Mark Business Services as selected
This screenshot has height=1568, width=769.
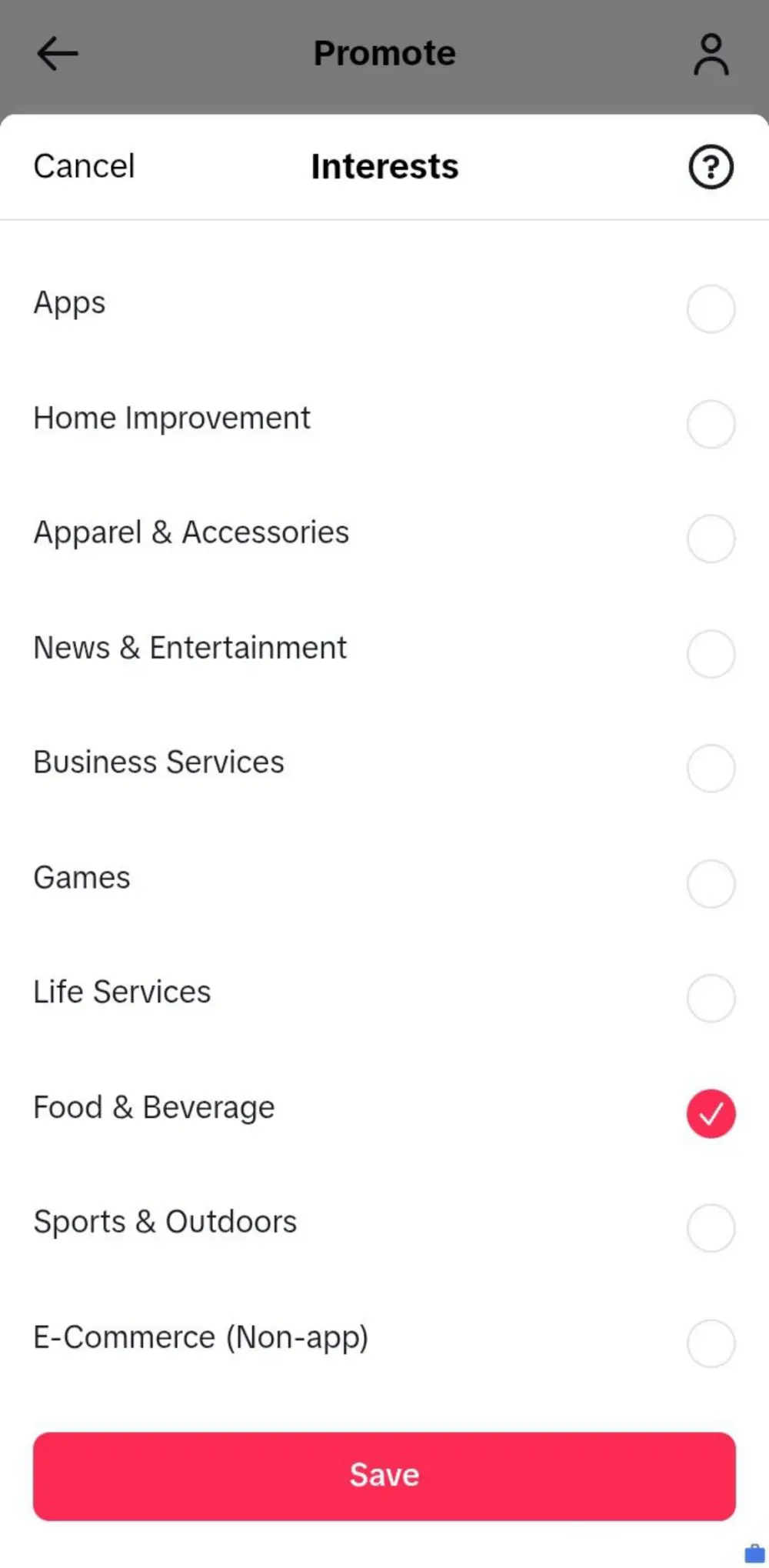pos(711,769)
